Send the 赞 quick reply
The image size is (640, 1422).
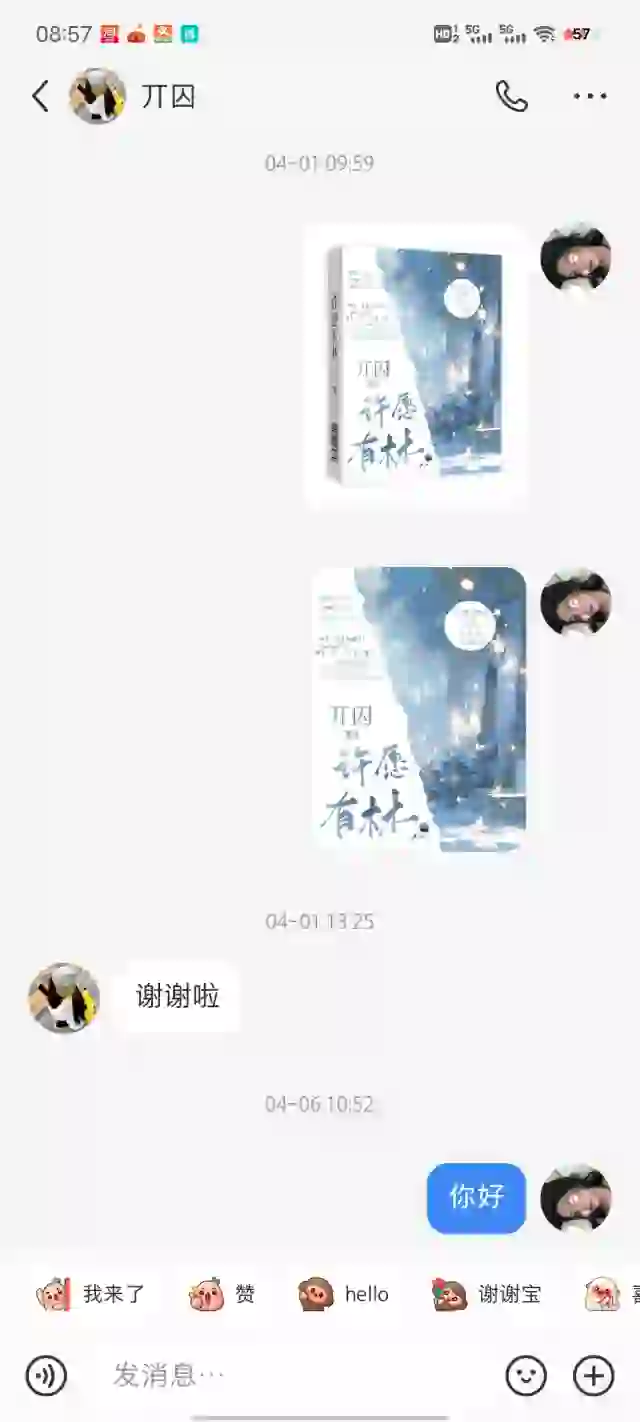(x=223, y=1294)
